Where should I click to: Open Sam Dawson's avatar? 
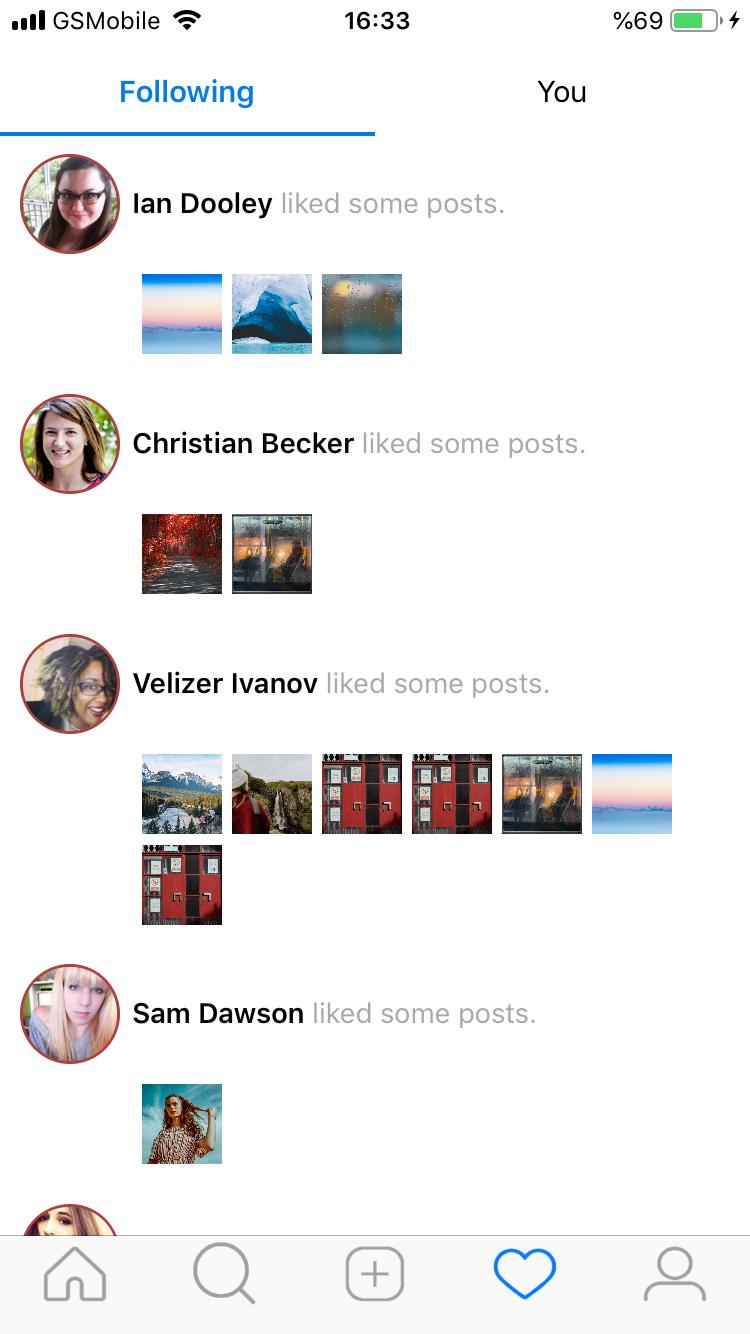click(70, 1014)
